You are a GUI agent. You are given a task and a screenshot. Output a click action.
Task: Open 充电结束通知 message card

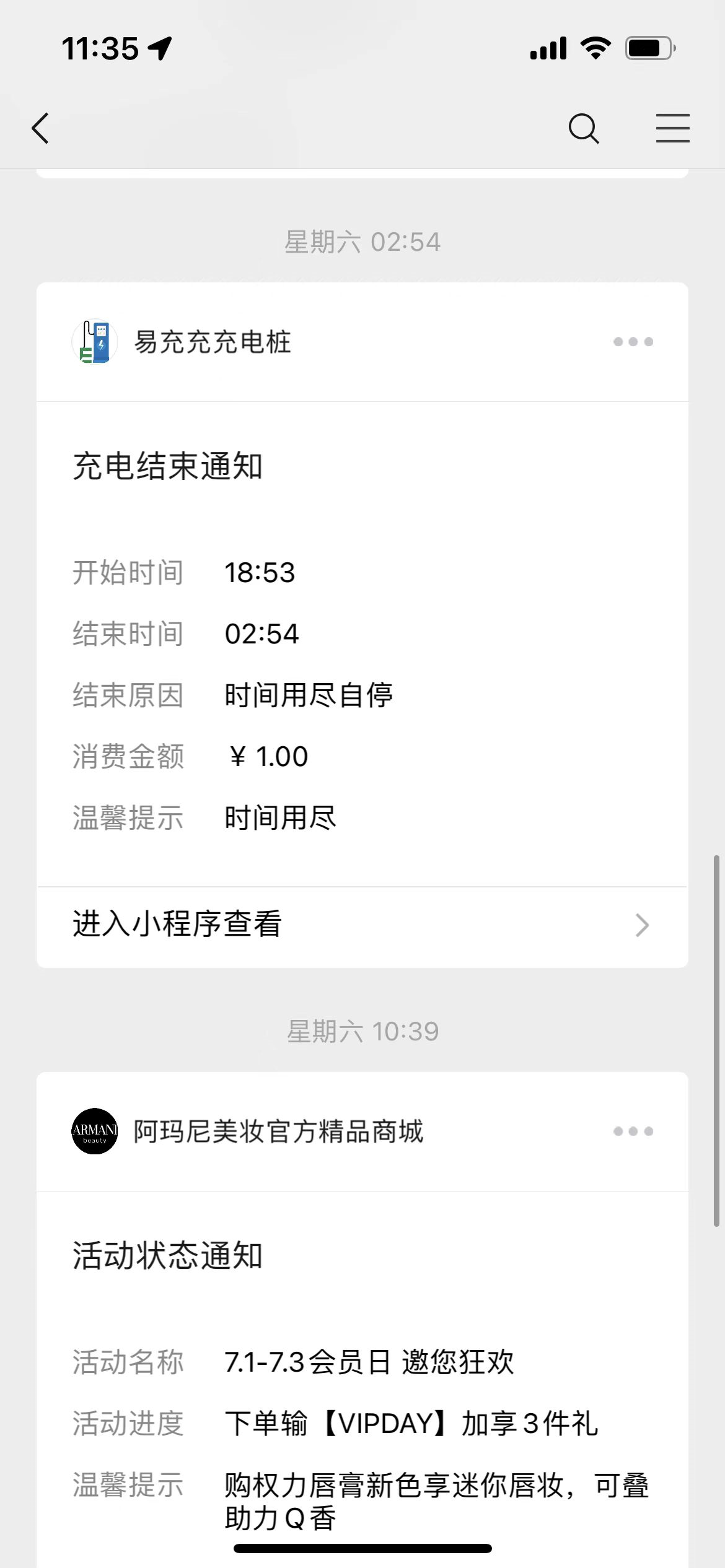click(x=362, y=644)
